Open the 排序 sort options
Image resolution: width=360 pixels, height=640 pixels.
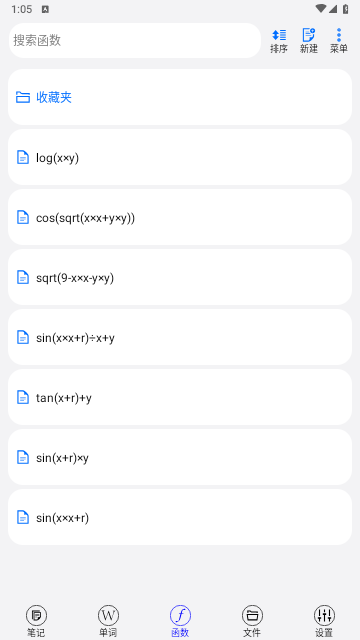tap(279, 40)
